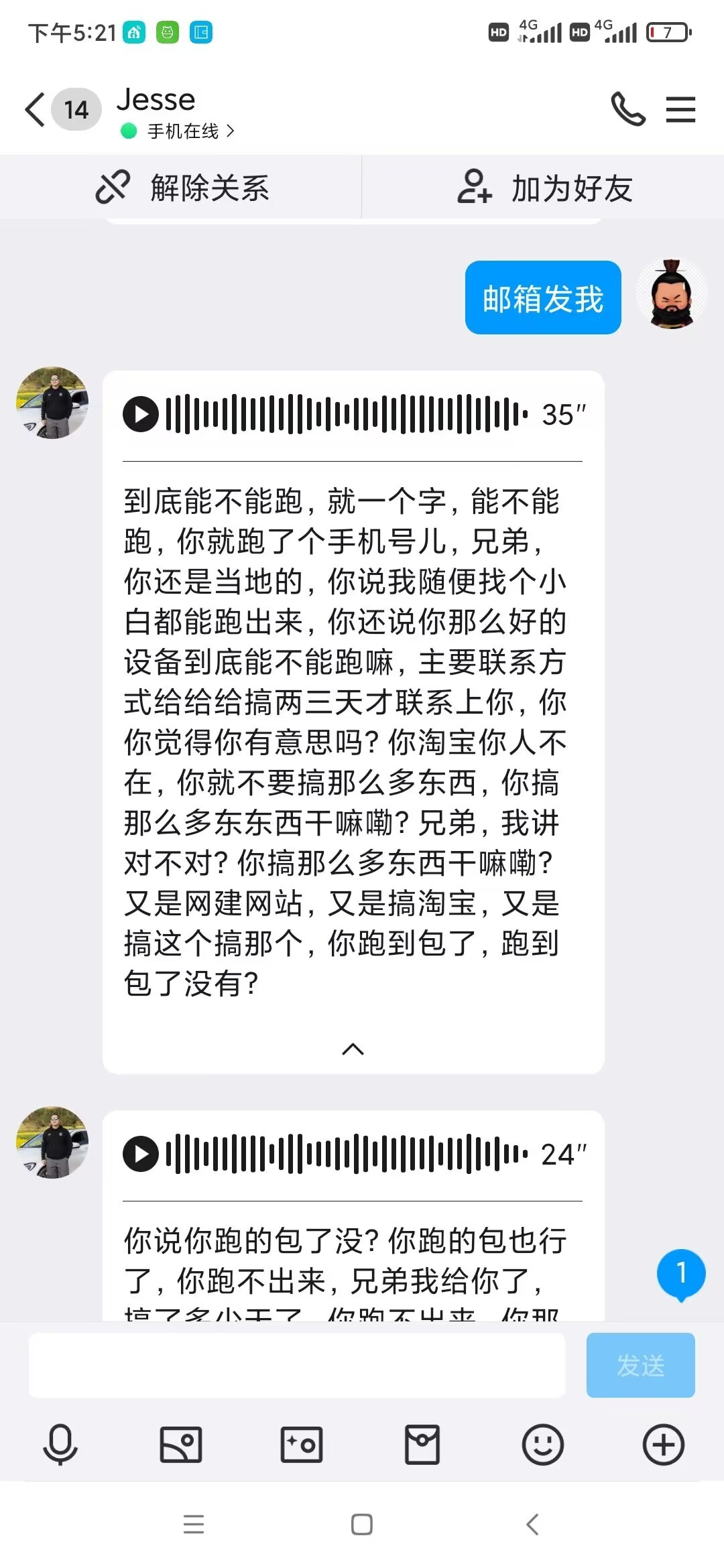
Task: Tap the 发送 send button
Action: (640, 1365)
